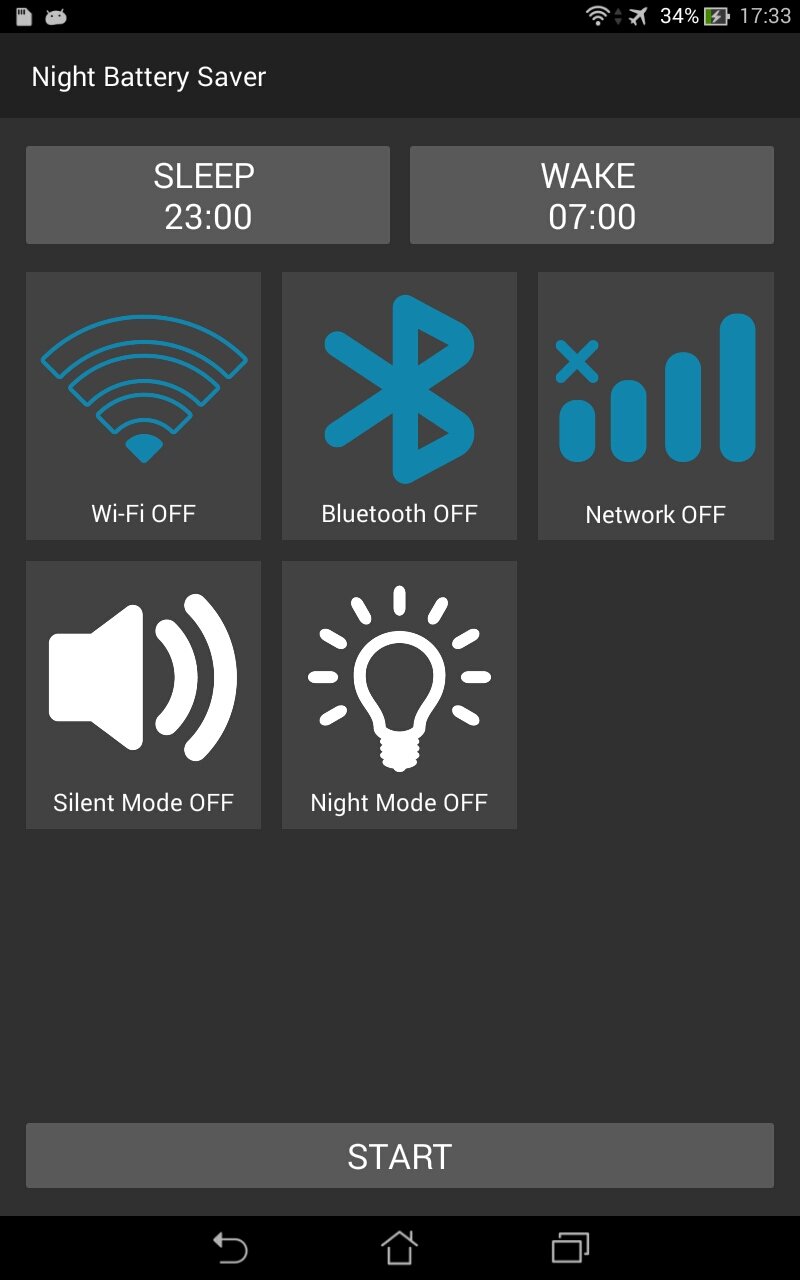
Task: Toggle the Network OFF tile
Action: pos(655,406)
